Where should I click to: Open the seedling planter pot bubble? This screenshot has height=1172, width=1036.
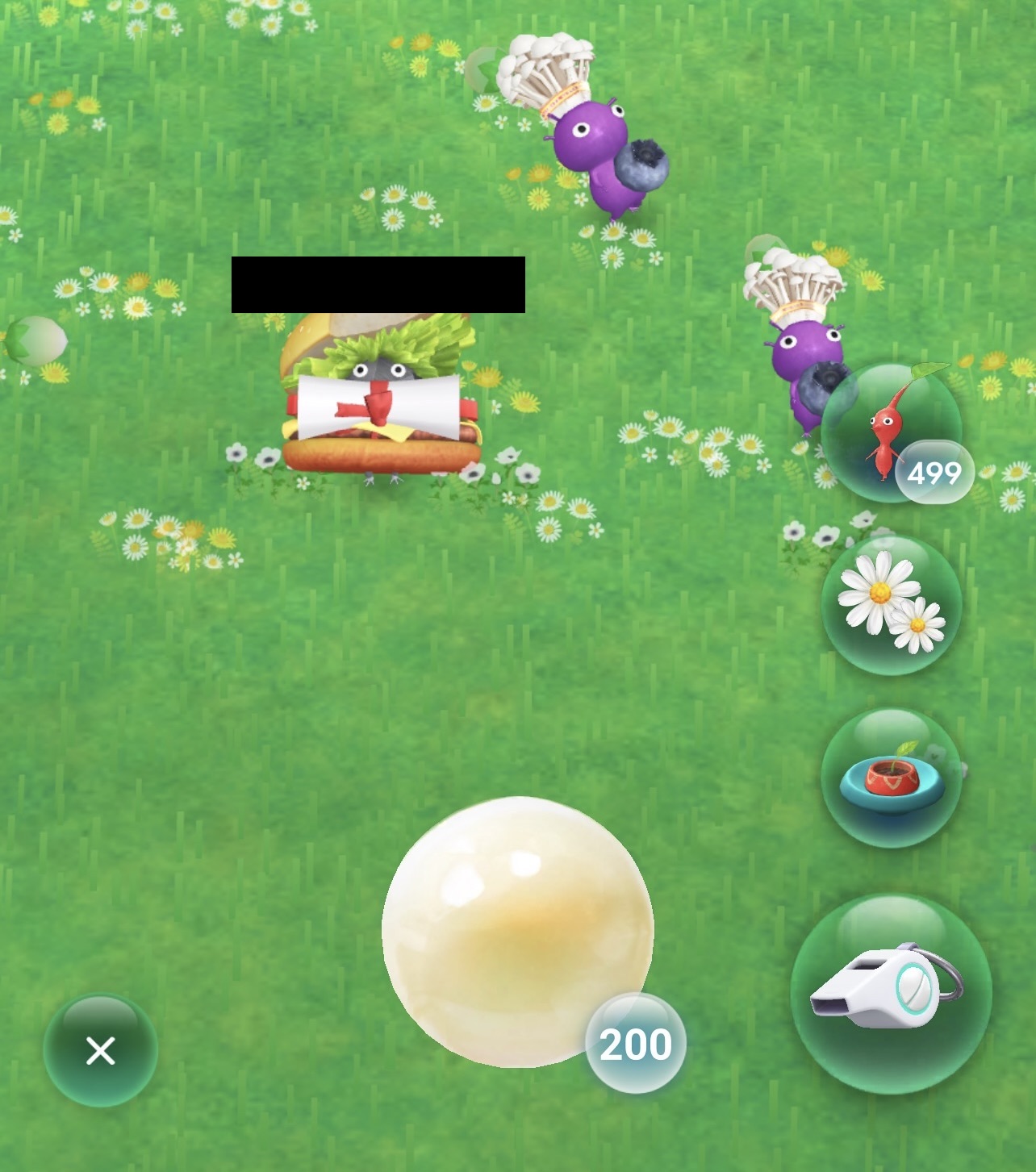(891, 778)
